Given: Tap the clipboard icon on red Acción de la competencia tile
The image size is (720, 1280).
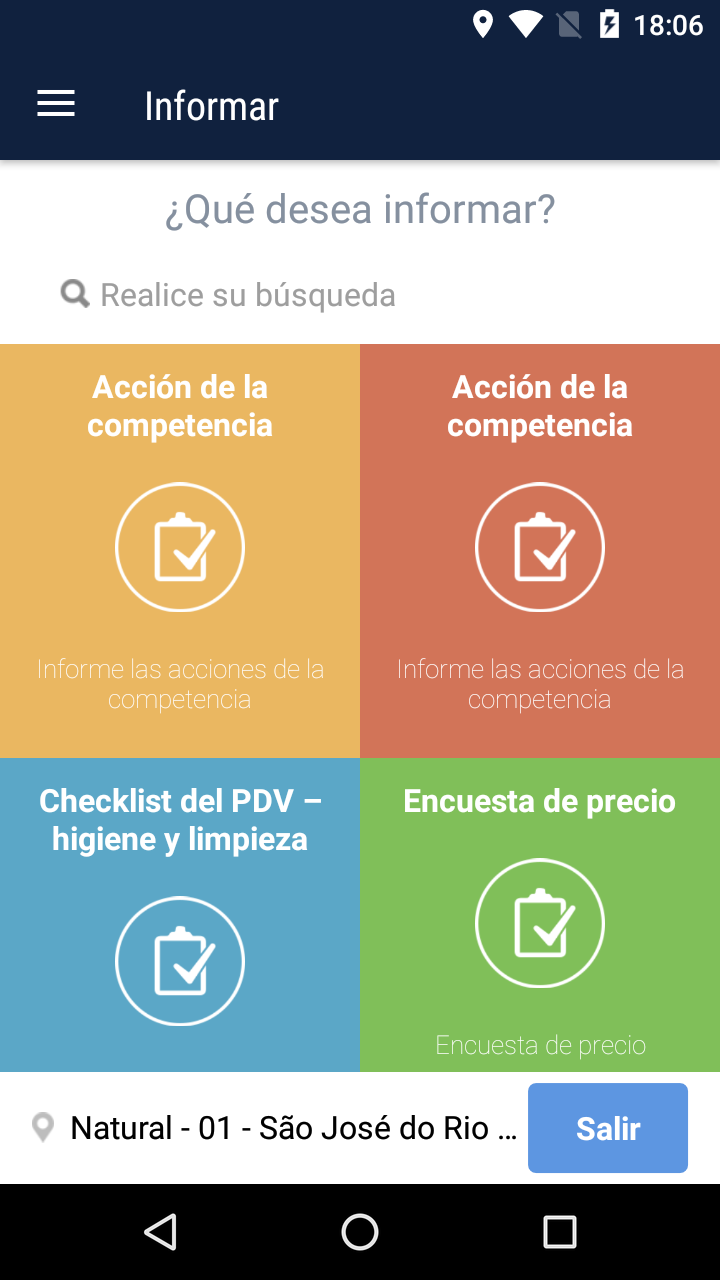Looking at the screenshot, I should pos(540,547).
